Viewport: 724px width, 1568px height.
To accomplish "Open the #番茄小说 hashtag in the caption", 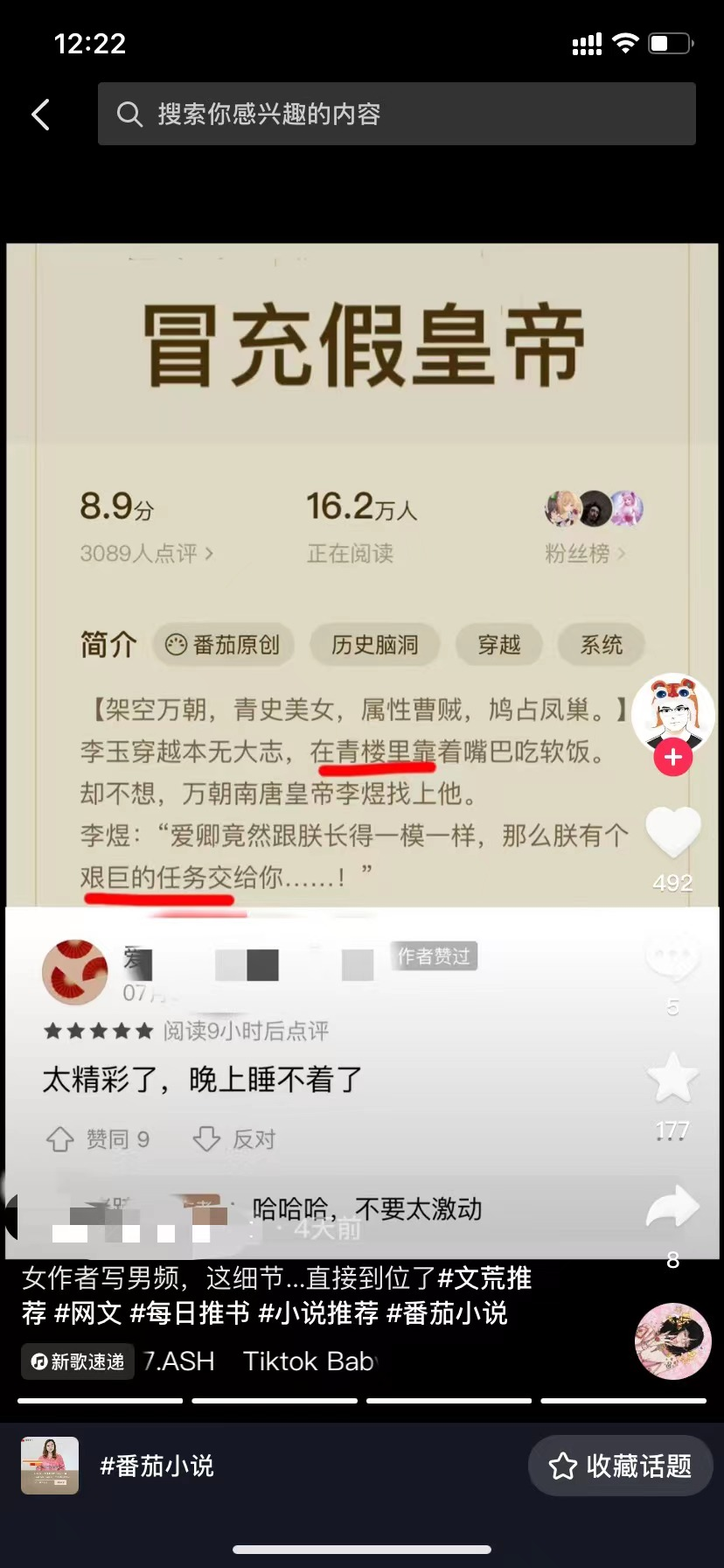I will pyautogui.click(x=447, y=1313).
